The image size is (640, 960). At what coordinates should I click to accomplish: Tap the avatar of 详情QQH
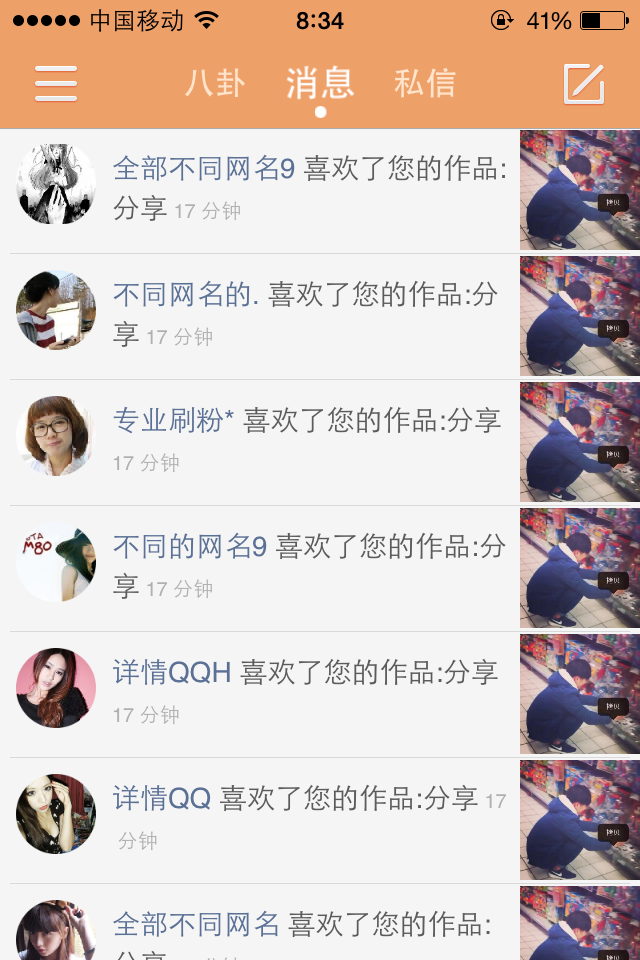pyautogui.click(x=56, y=689)
